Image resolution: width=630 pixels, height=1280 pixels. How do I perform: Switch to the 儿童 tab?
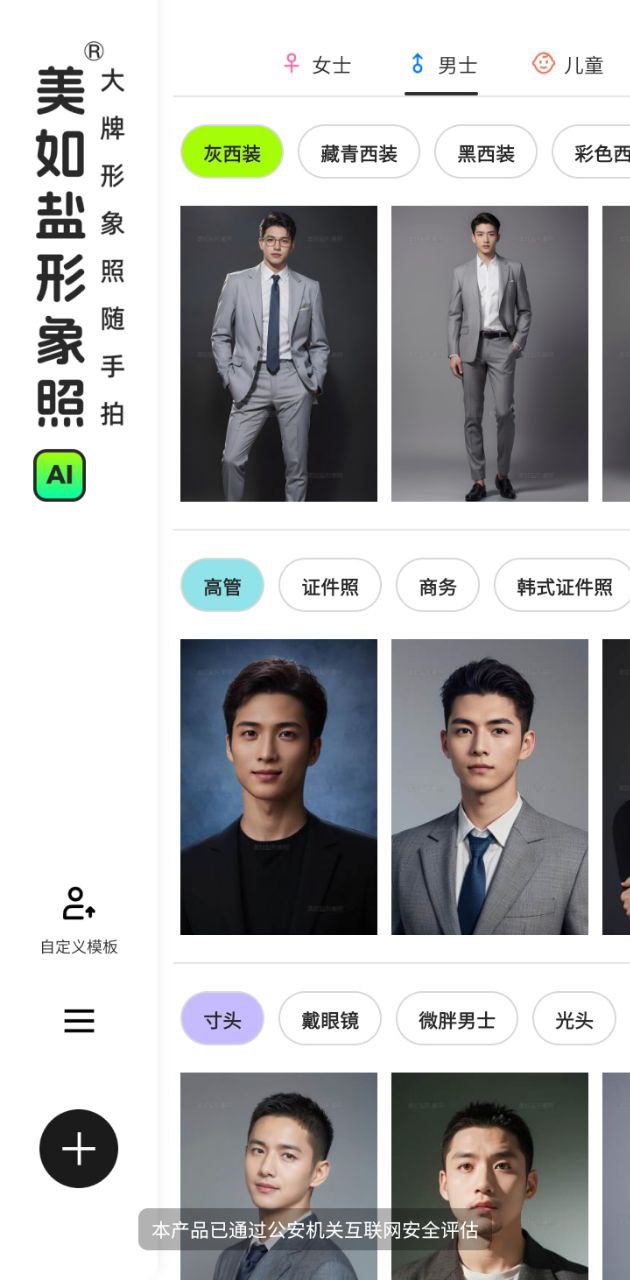click(x=568, y=65)
